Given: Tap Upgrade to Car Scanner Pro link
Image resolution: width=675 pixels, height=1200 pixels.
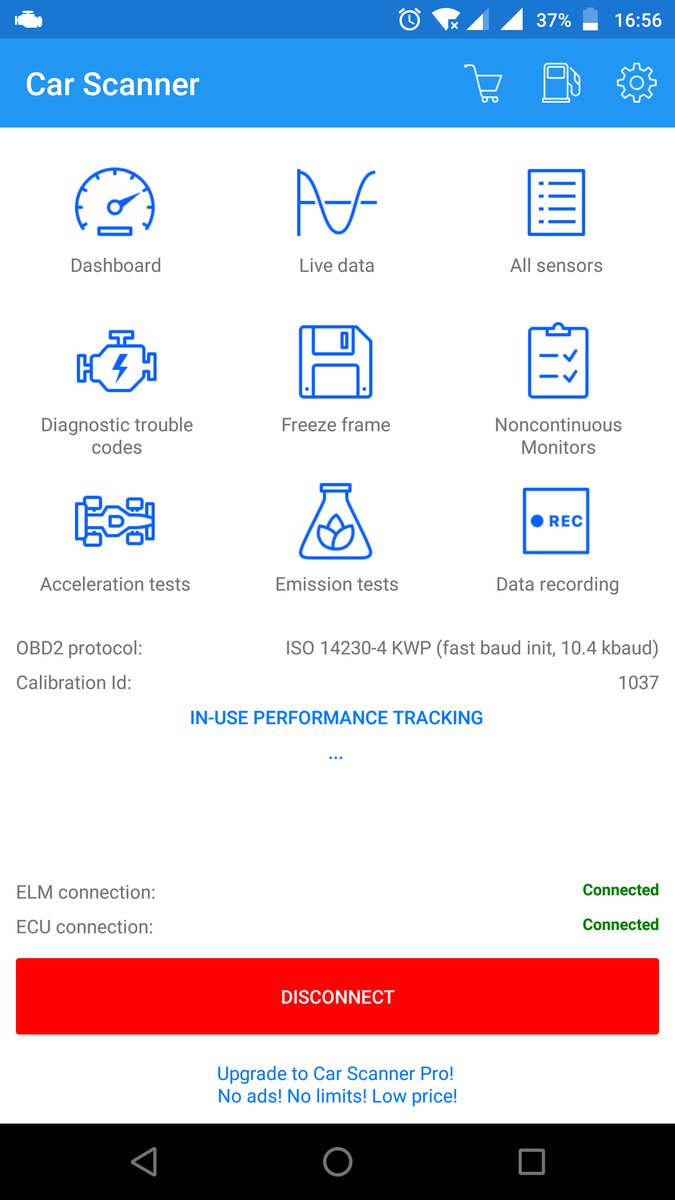Looking at the screenshot, I should (x=336, y=1085).
